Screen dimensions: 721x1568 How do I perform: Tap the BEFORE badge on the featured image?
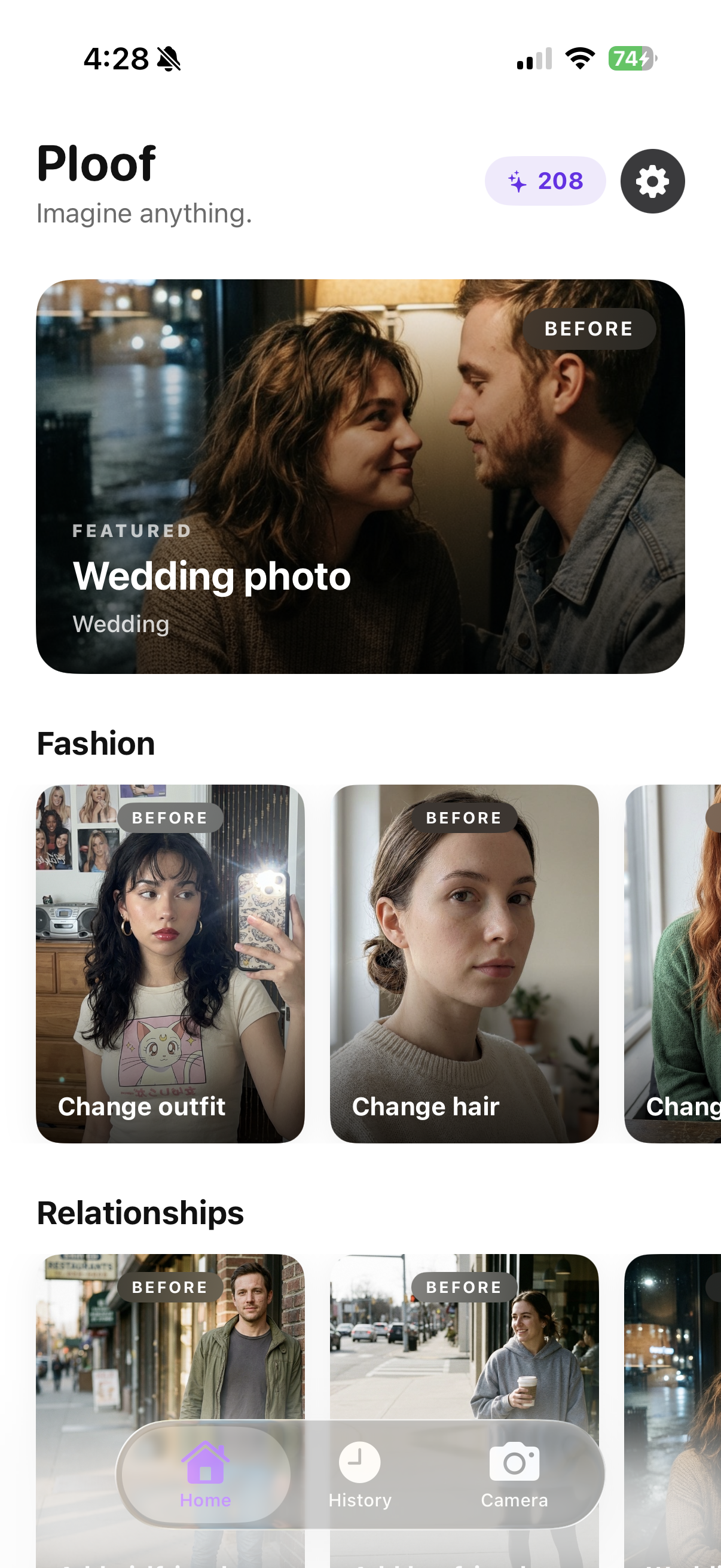tap(588, 329)
